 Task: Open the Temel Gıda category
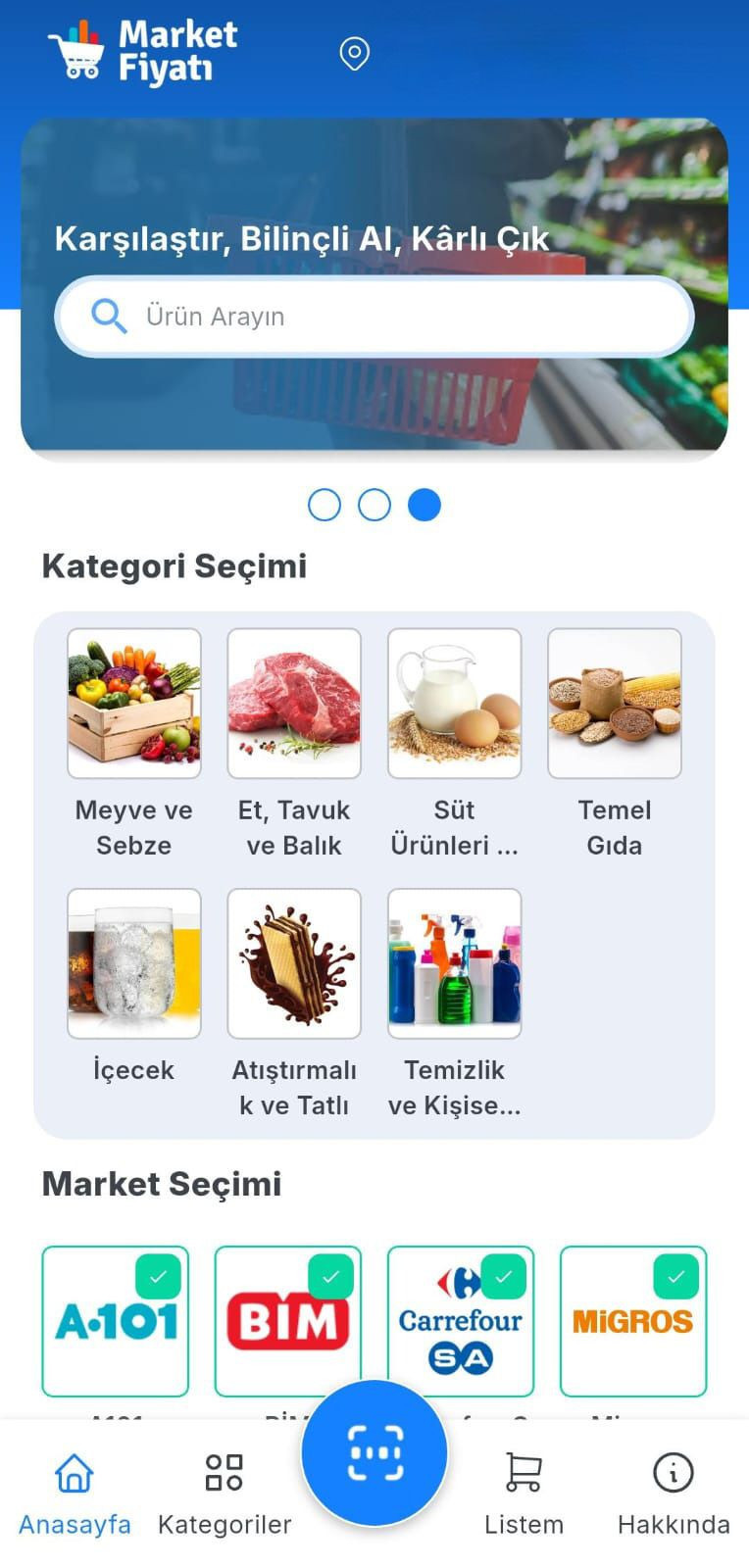point(615,746)
